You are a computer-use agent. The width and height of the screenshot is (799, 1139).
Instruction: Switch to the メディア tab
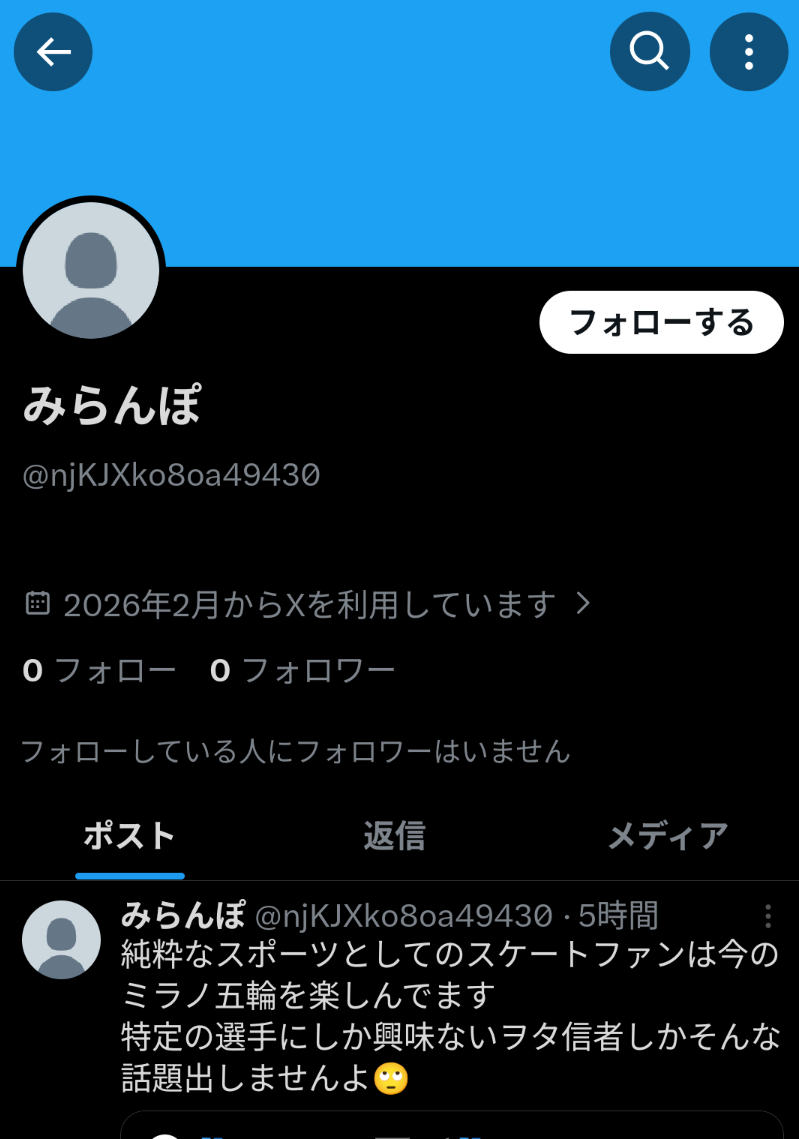click(x=667, y=835)
